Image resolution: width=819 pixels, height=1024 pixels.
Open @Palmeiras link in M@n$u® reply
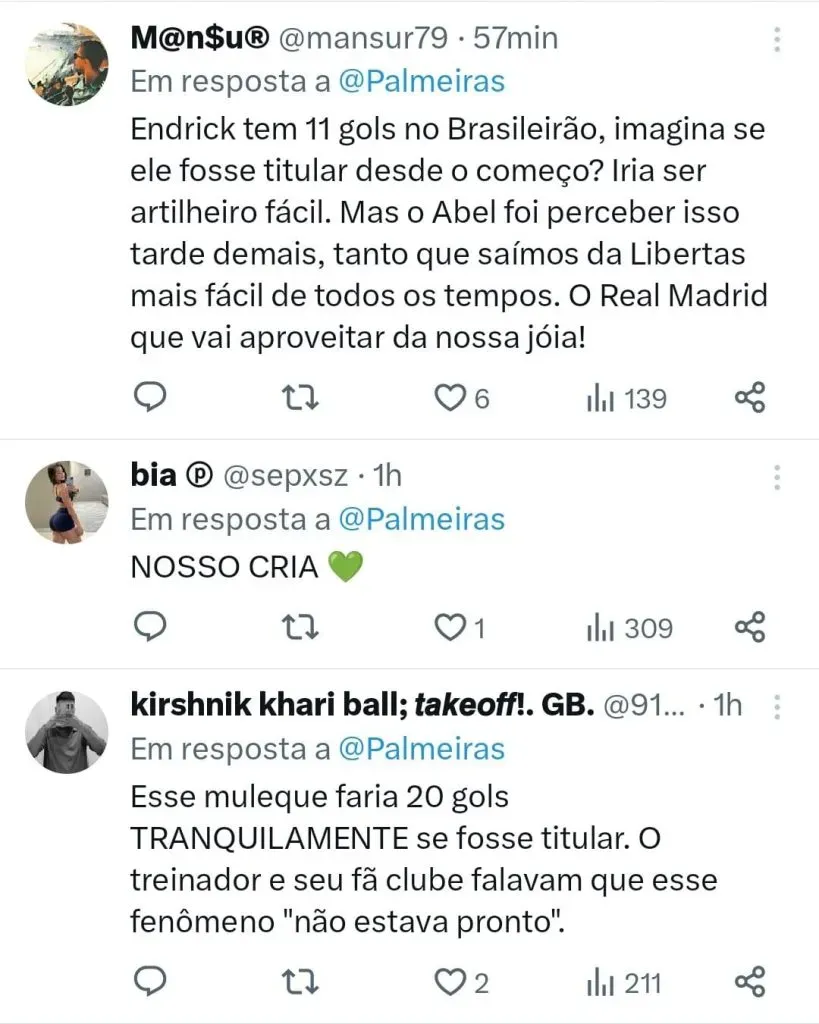click(x=421, y=81)
